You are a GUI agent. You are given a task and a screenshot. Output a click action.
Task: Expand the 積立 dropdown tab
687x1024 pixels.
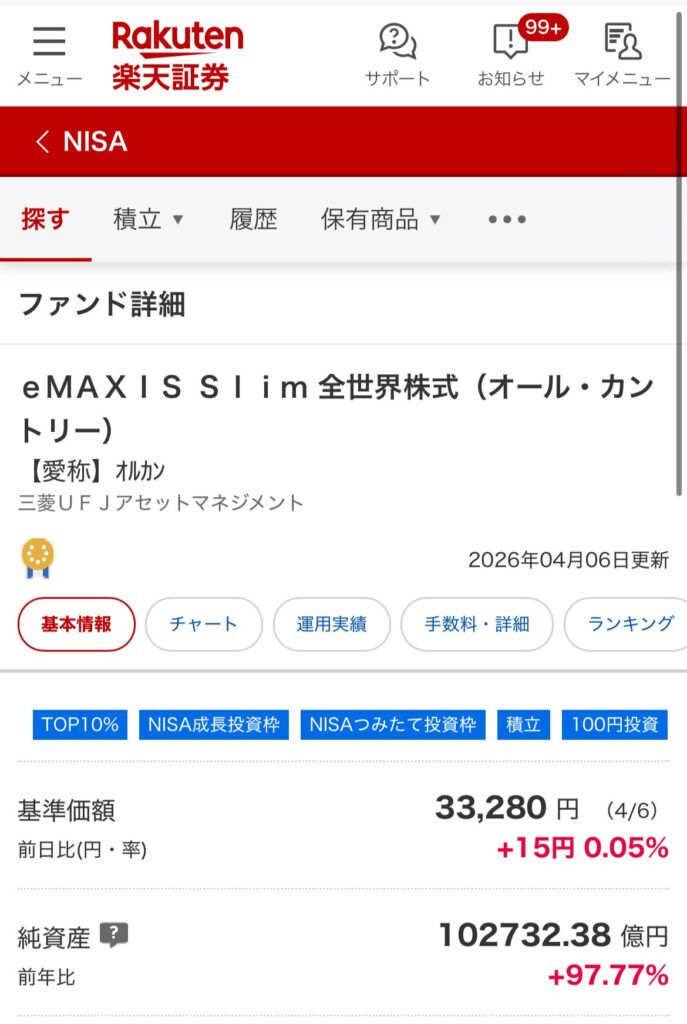click(148, 219)
